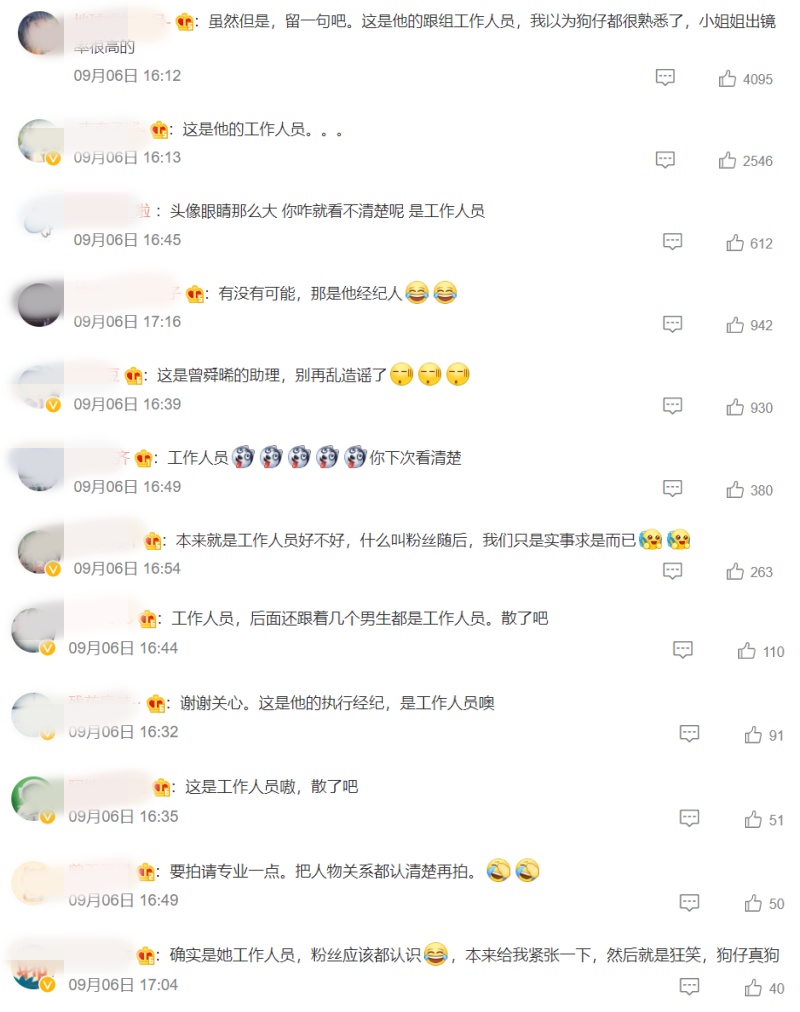Reply to the comment posted at 16:54

click(x=673, y=571)
